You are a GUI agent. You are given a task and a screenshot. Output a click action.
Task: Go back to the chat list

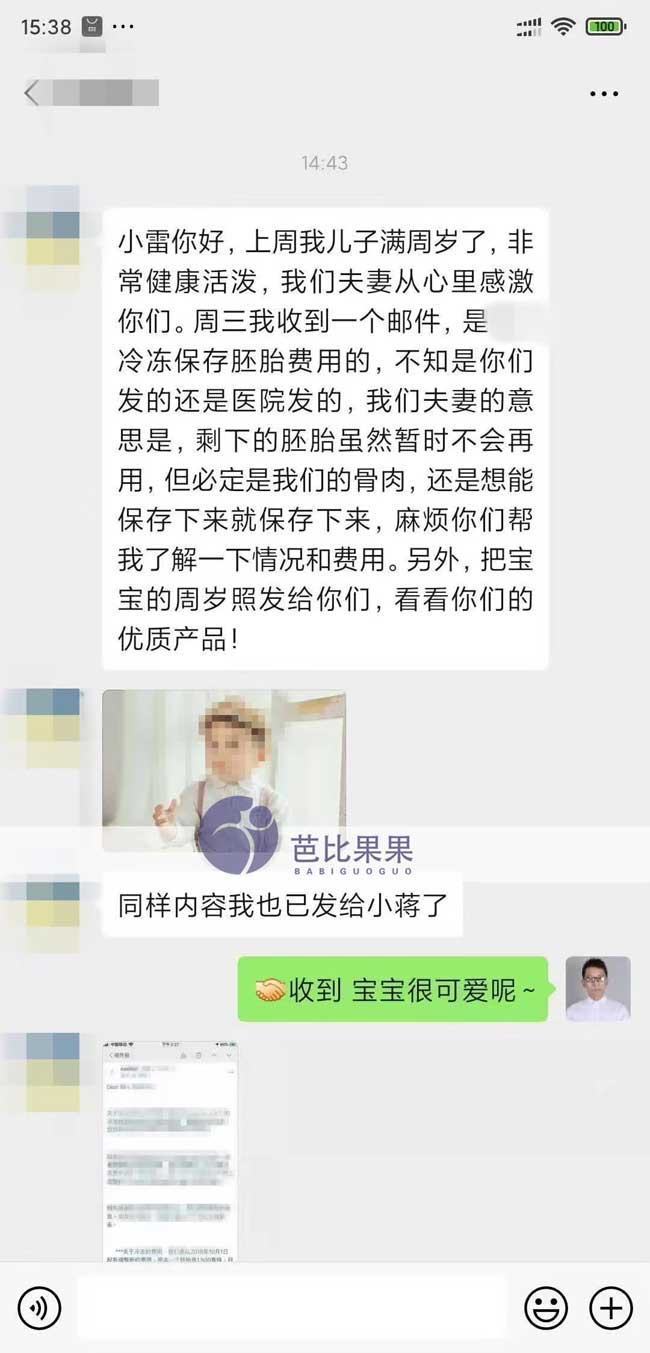click(32, 94)
